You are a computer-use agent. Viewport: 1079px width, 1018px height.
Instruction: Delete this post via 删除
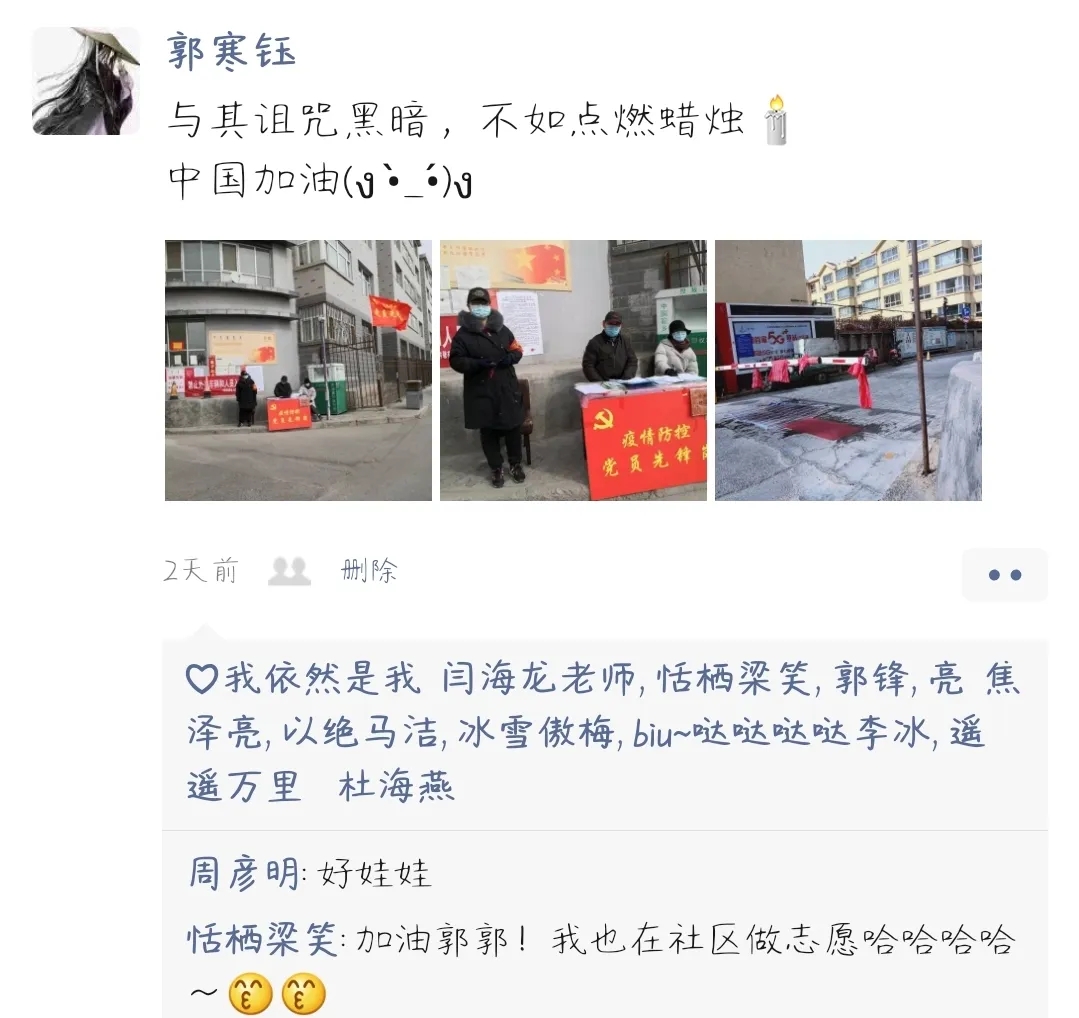[369, 571]
